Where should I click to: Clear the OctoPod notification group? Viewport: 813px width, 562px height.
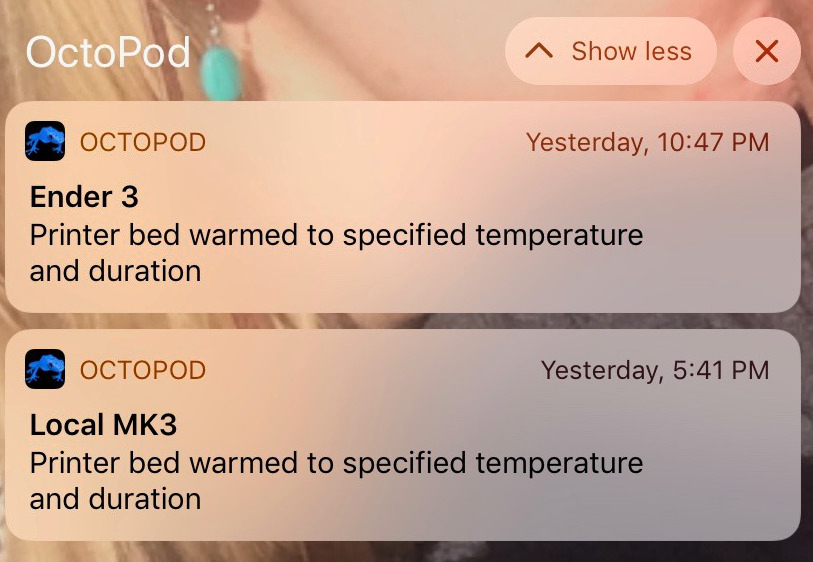[766, 51]
